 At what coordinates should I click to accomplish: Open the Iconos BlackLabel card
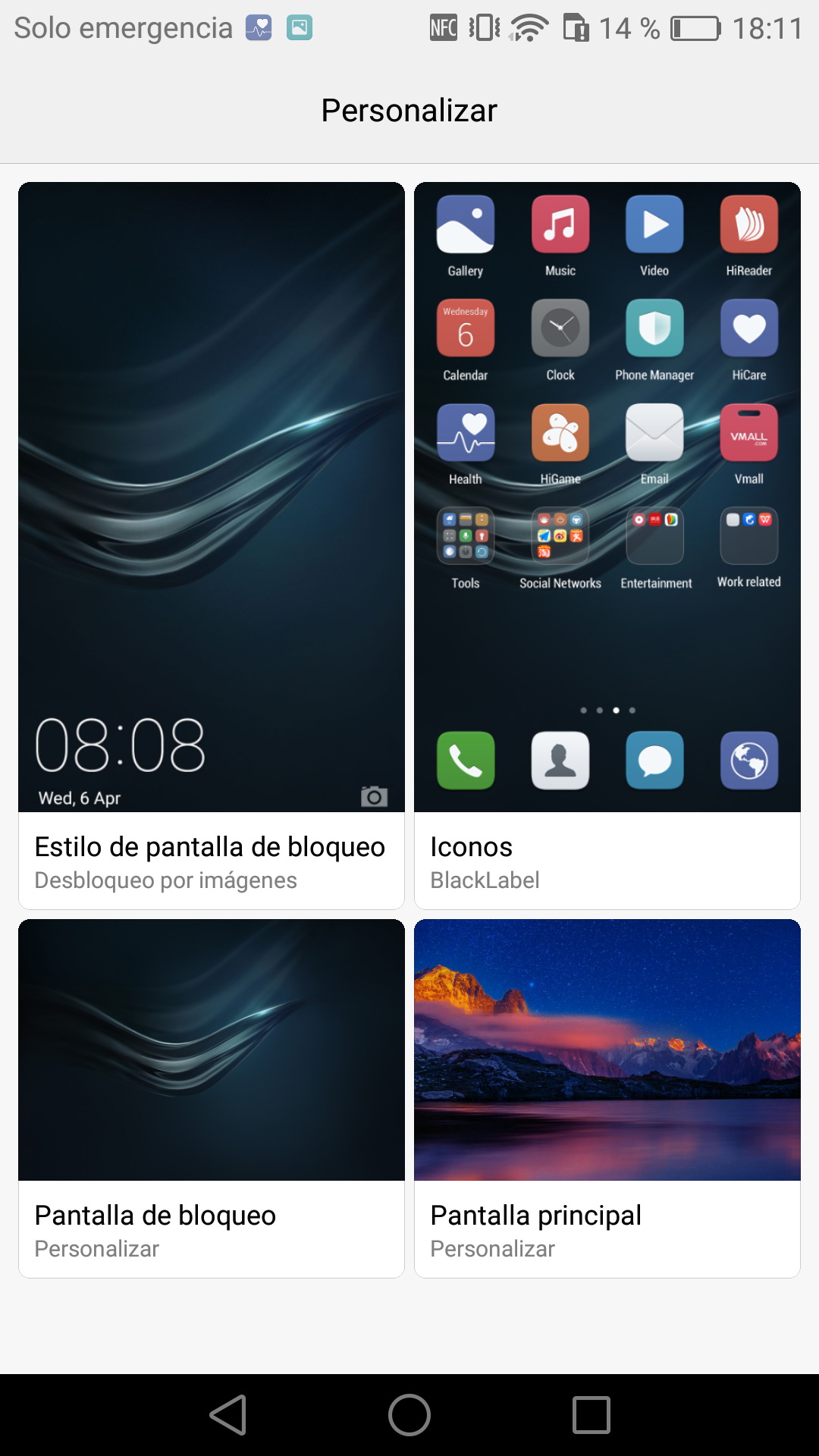[x=607, y=544]
